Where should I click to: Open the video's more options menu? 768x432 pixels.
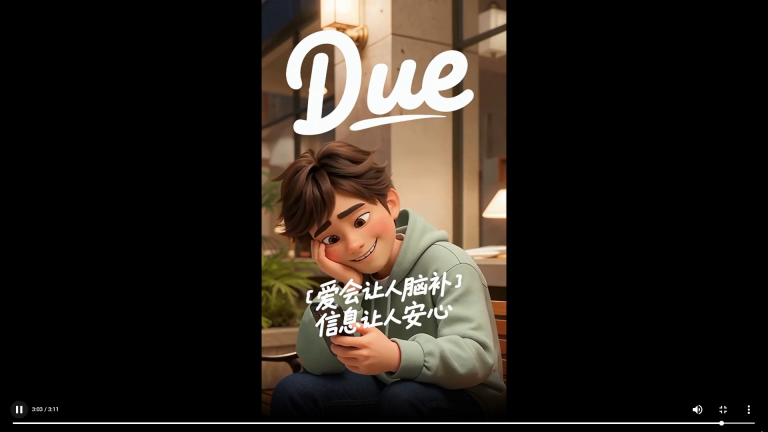748,409
